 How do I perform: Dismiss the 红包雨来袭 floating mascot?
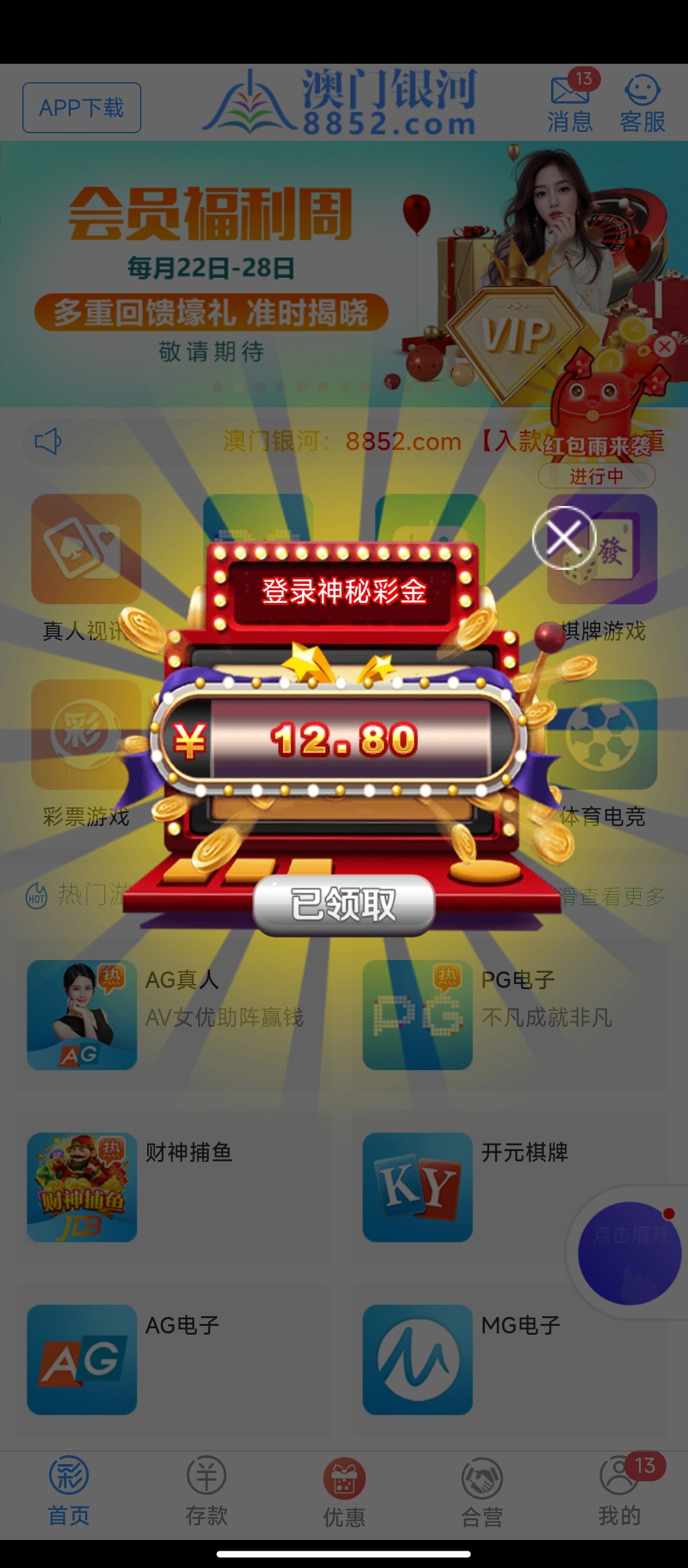(x=664, y=347)
